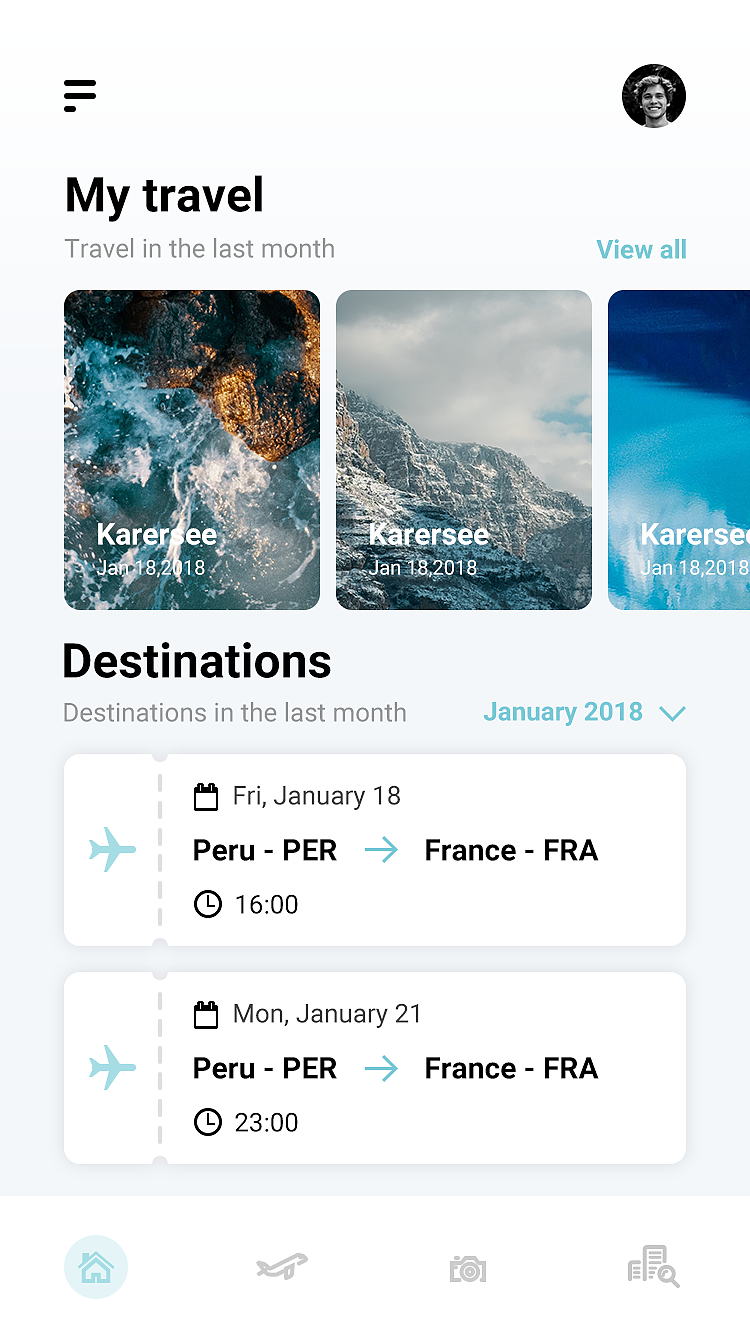The image size is (750, 1334).
Task: Open the first Karersee travel card
Action: click(x=192, y=450)
